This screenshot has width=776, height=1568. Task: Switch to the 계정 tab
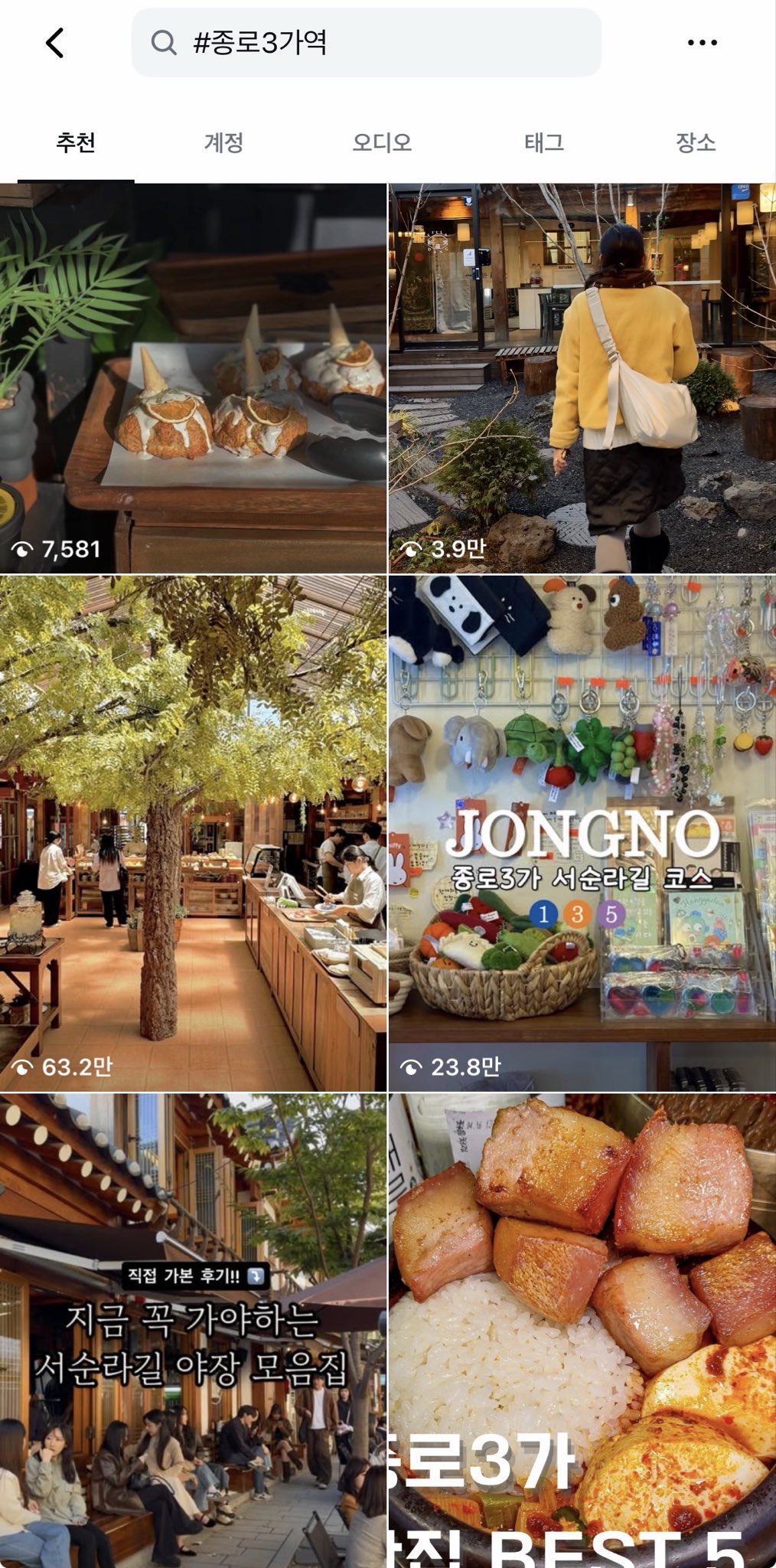223,142
